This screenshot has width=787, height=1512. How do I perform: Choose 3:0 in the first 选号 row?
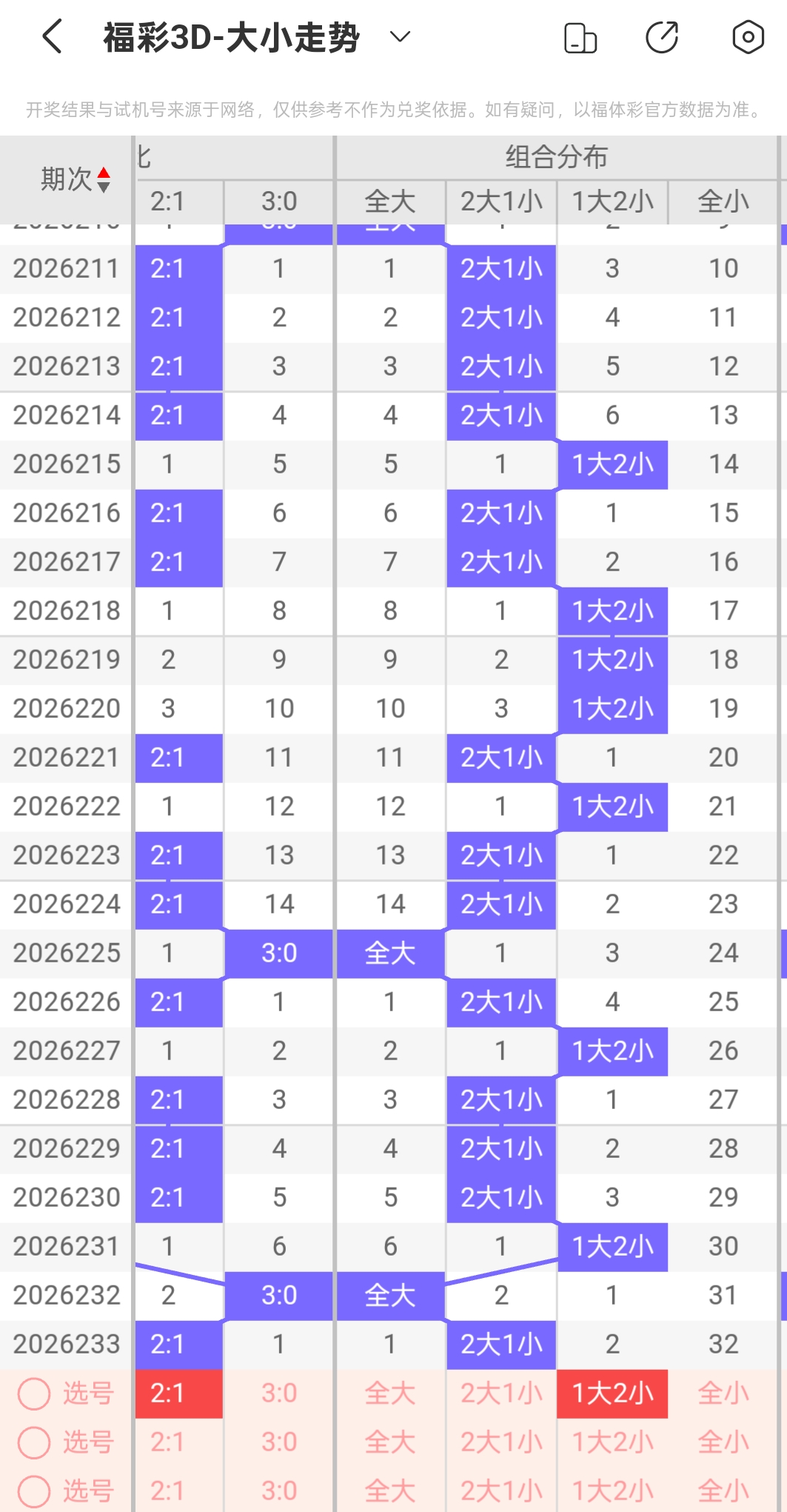279,1393
